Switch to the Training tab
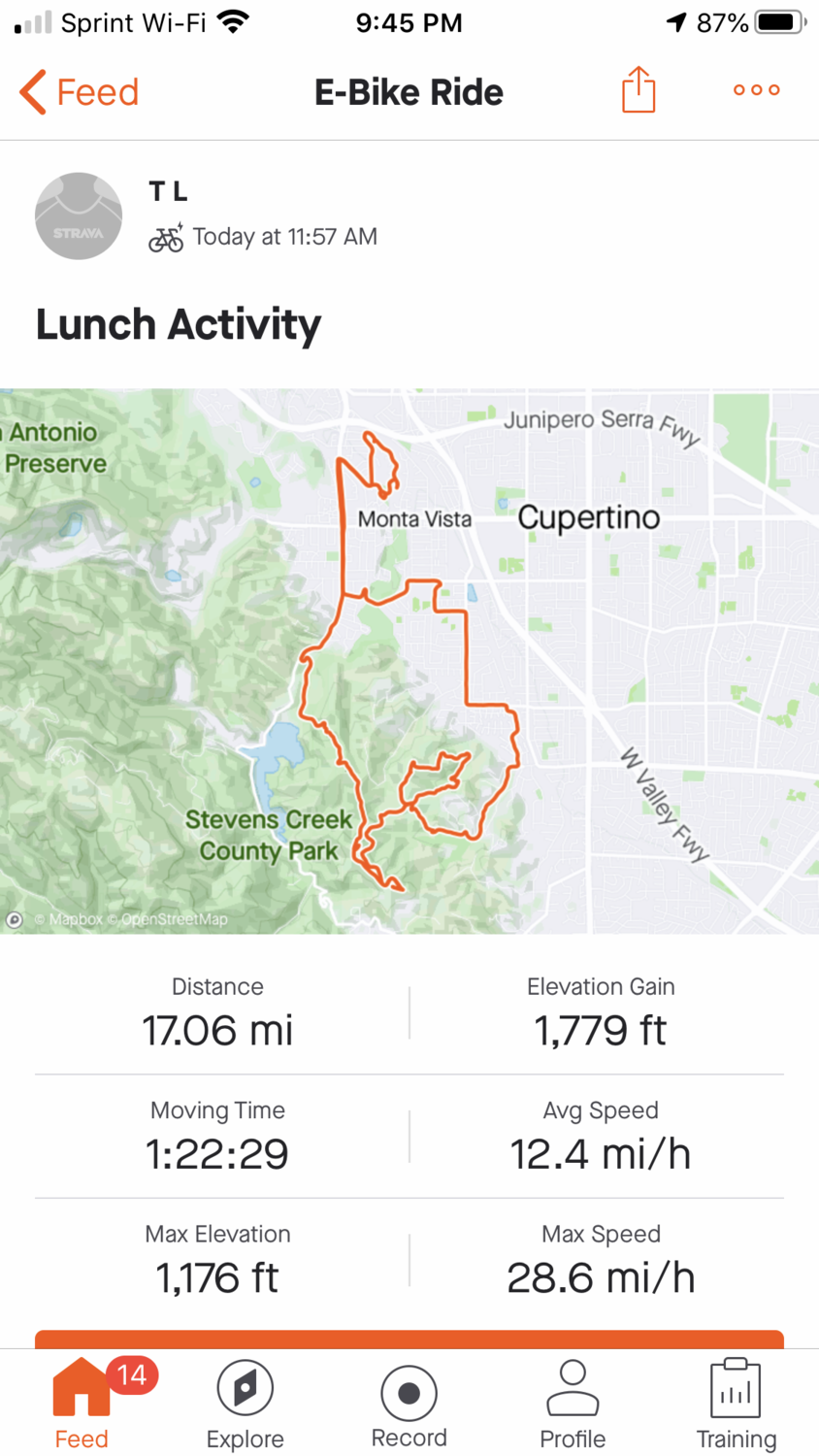The image size is (819, 1456). pyautogui.click(x=737, y=1403)
